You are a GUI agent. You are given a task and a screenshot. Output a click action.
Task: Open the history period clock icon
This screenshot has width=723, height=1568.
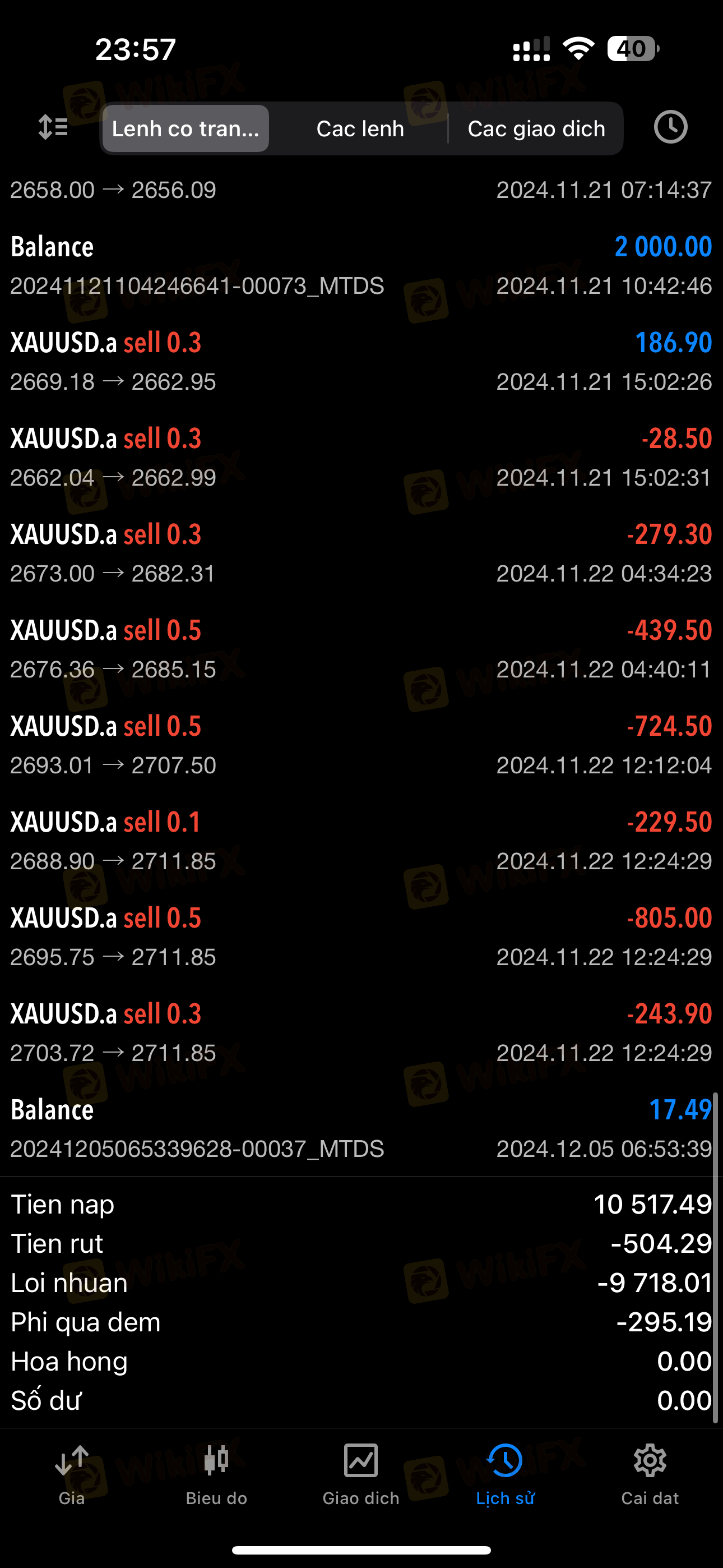[x=671, y=127]
